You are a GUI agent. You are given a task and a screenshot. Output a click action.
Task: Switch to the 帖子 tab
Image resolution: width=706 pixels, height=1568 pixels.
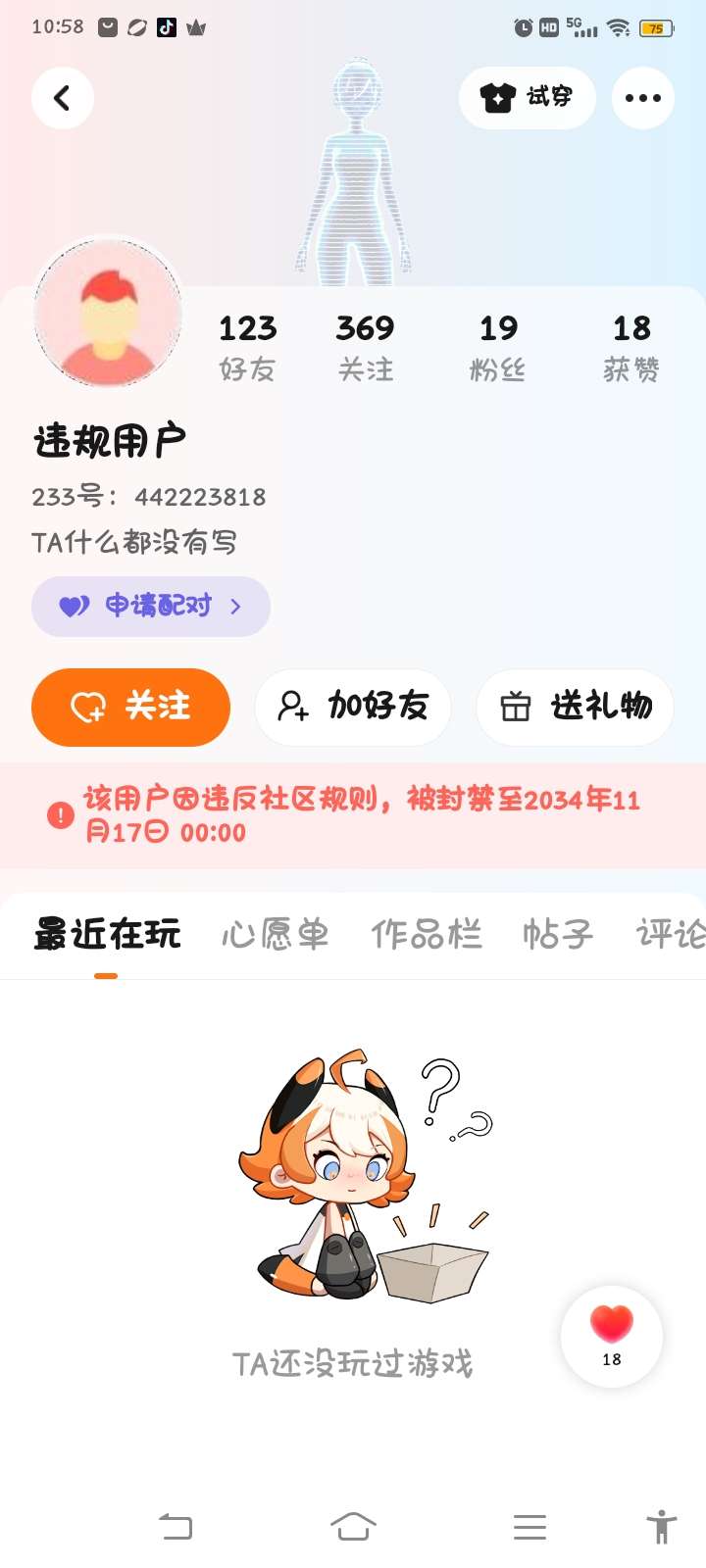tap(557, 934)
